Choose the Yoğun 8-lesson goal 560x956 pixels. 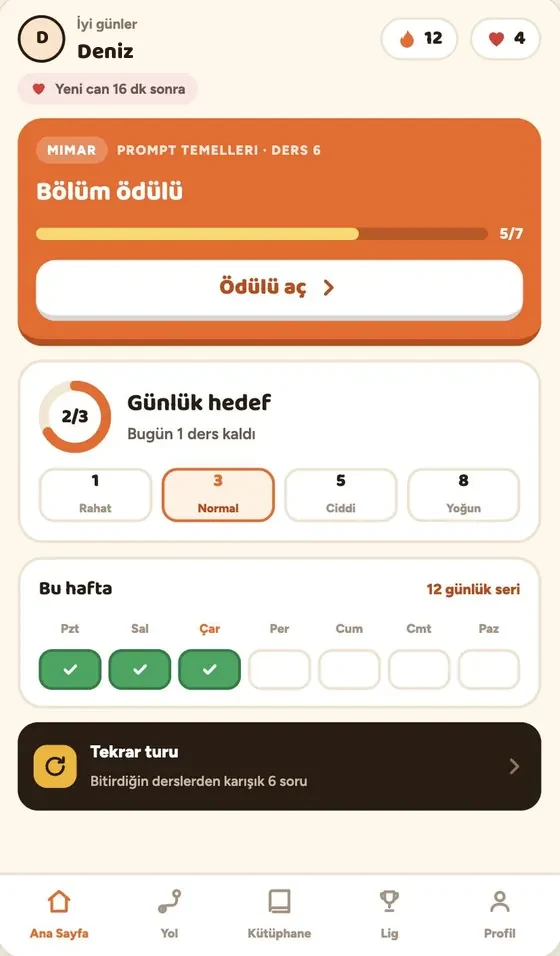tap(464, 494)
